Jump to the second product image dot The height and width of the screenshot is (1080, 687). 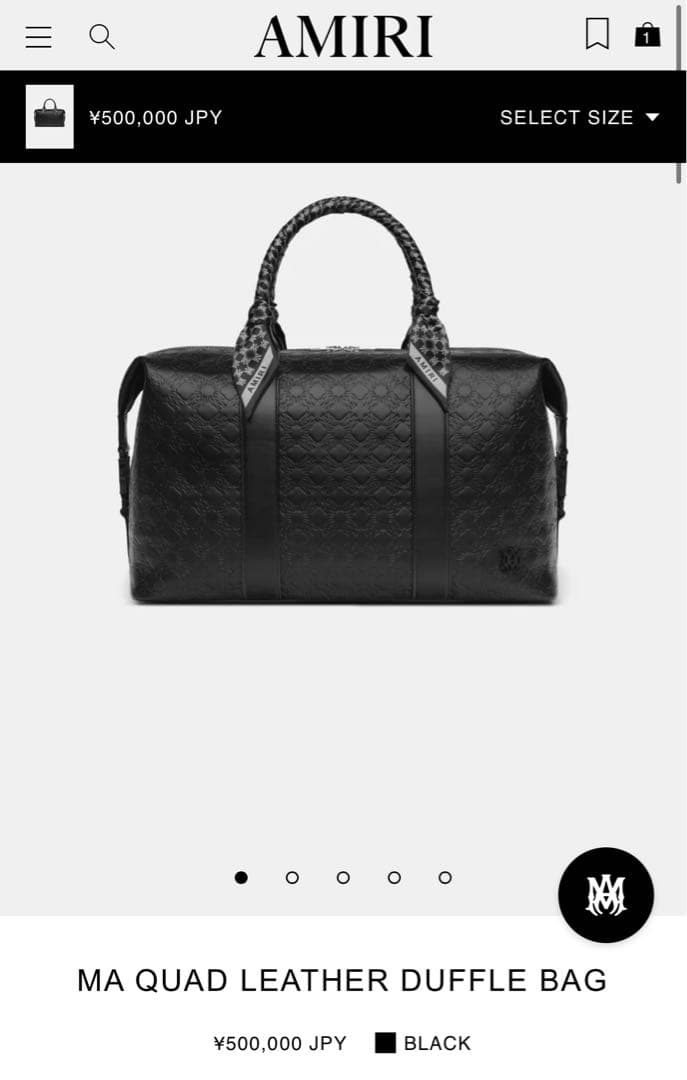click(x=292, y=877)
